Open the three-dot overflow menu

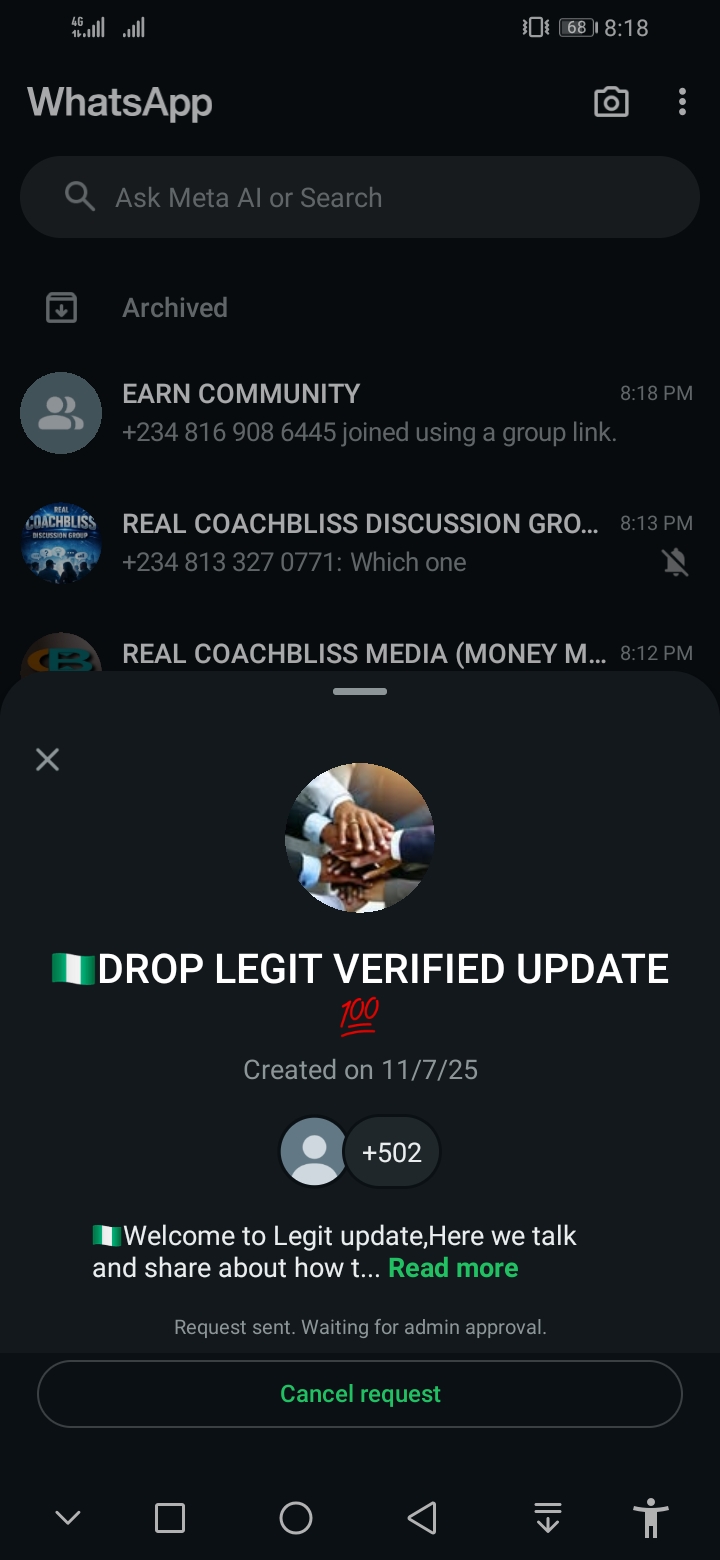tap(682, 102)
